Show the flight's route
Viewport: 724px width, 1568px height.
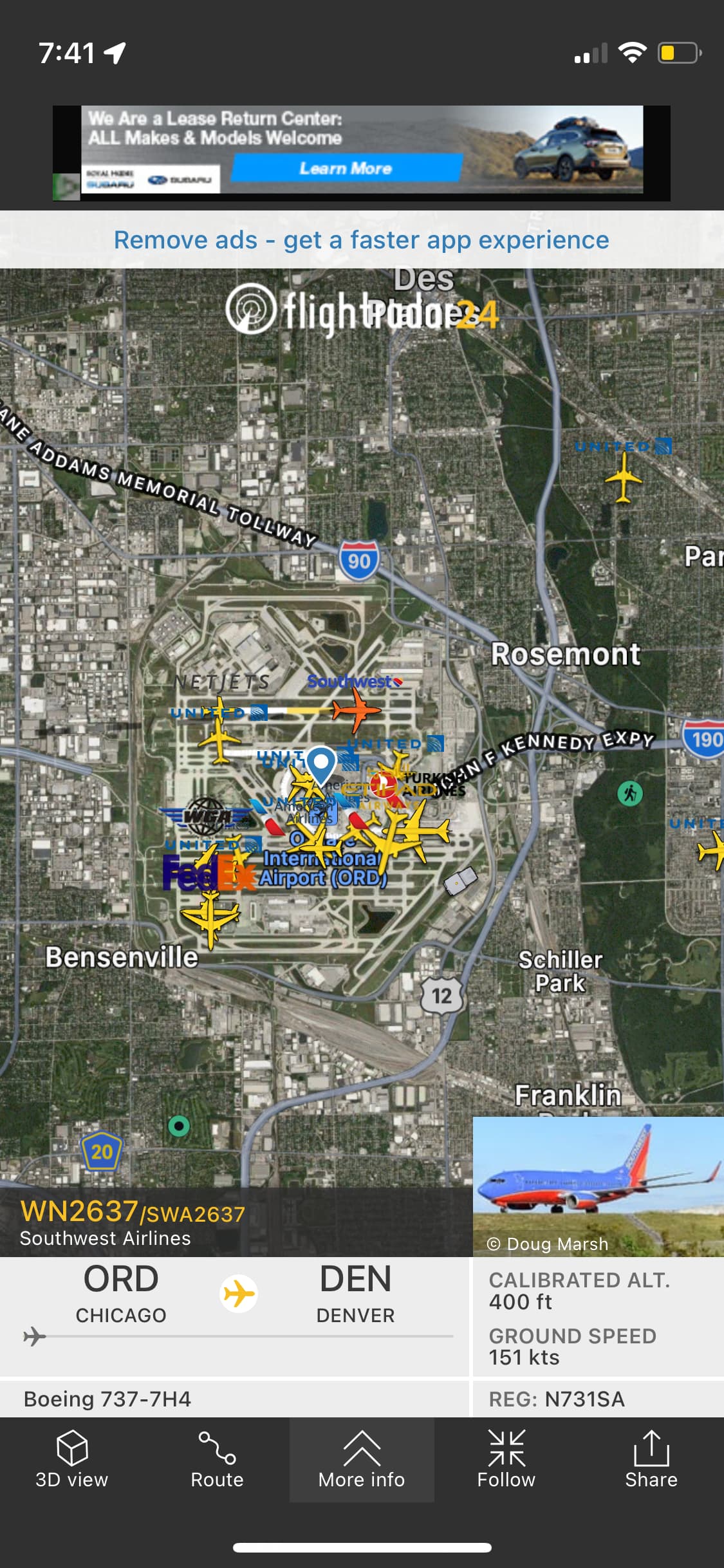coord(217,1460)
